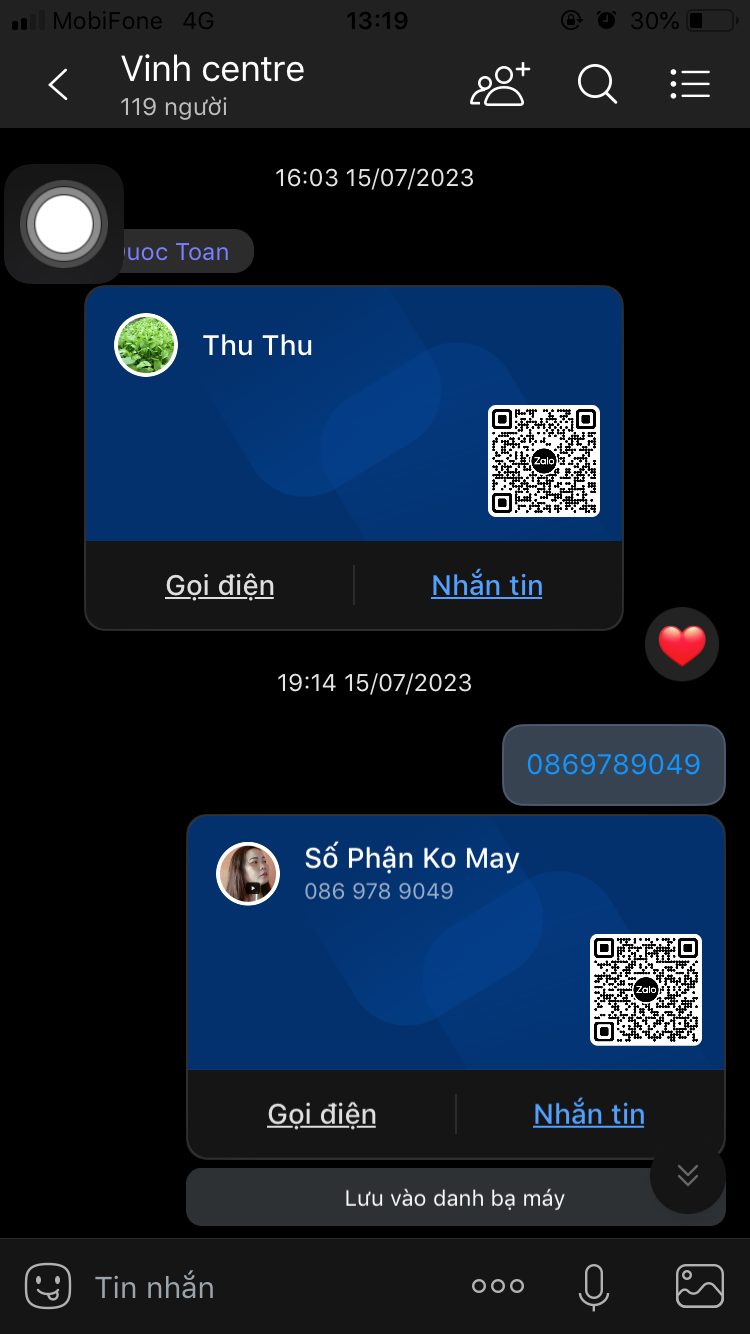750x1334 pixels.
Task: Open the sticker and emoji picker
Action: (48, 1286)
